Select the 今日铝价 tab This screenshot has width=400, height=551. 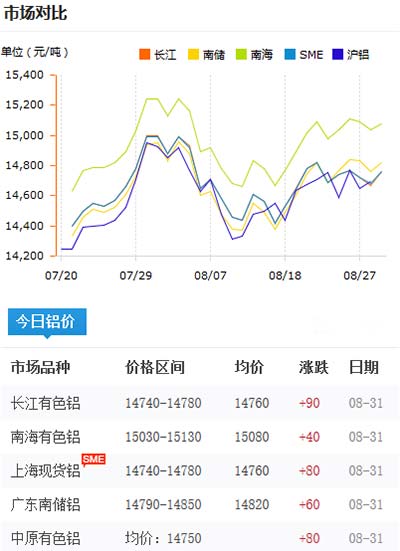click(x=47, y=321)
